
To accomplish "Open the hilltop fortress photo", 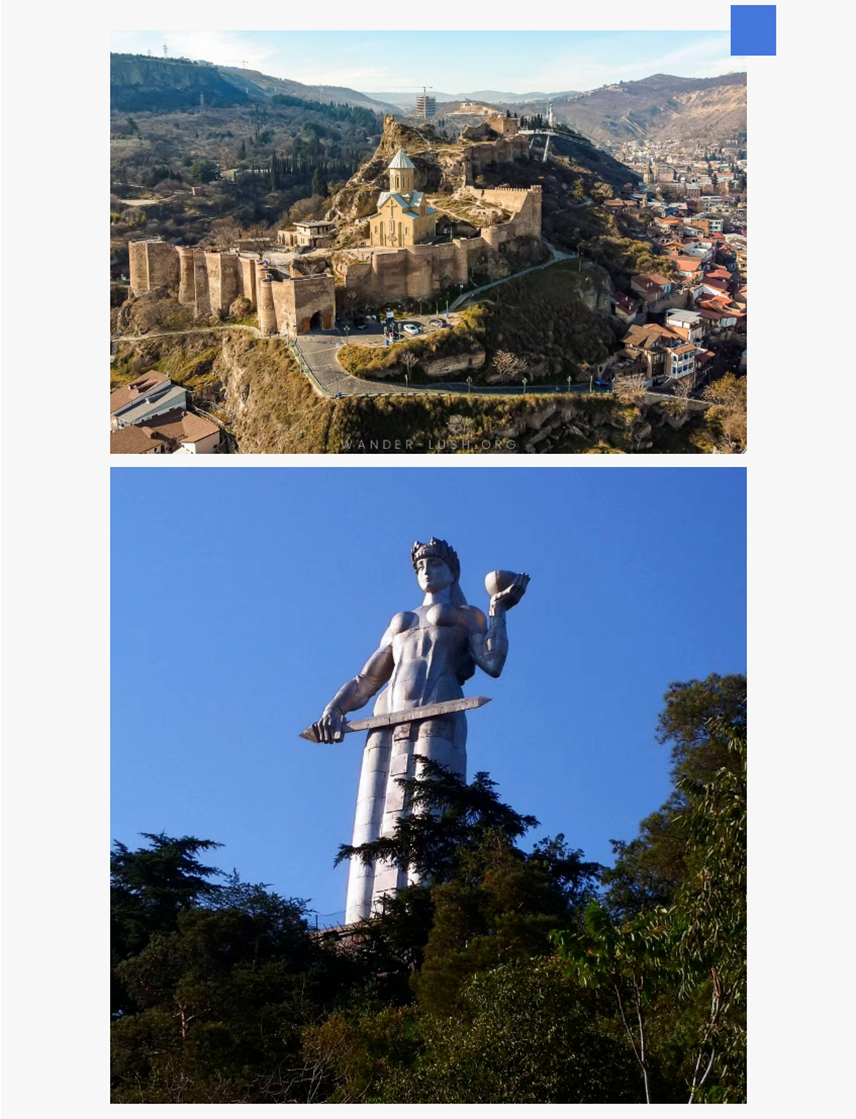I will tap(428, 242).
